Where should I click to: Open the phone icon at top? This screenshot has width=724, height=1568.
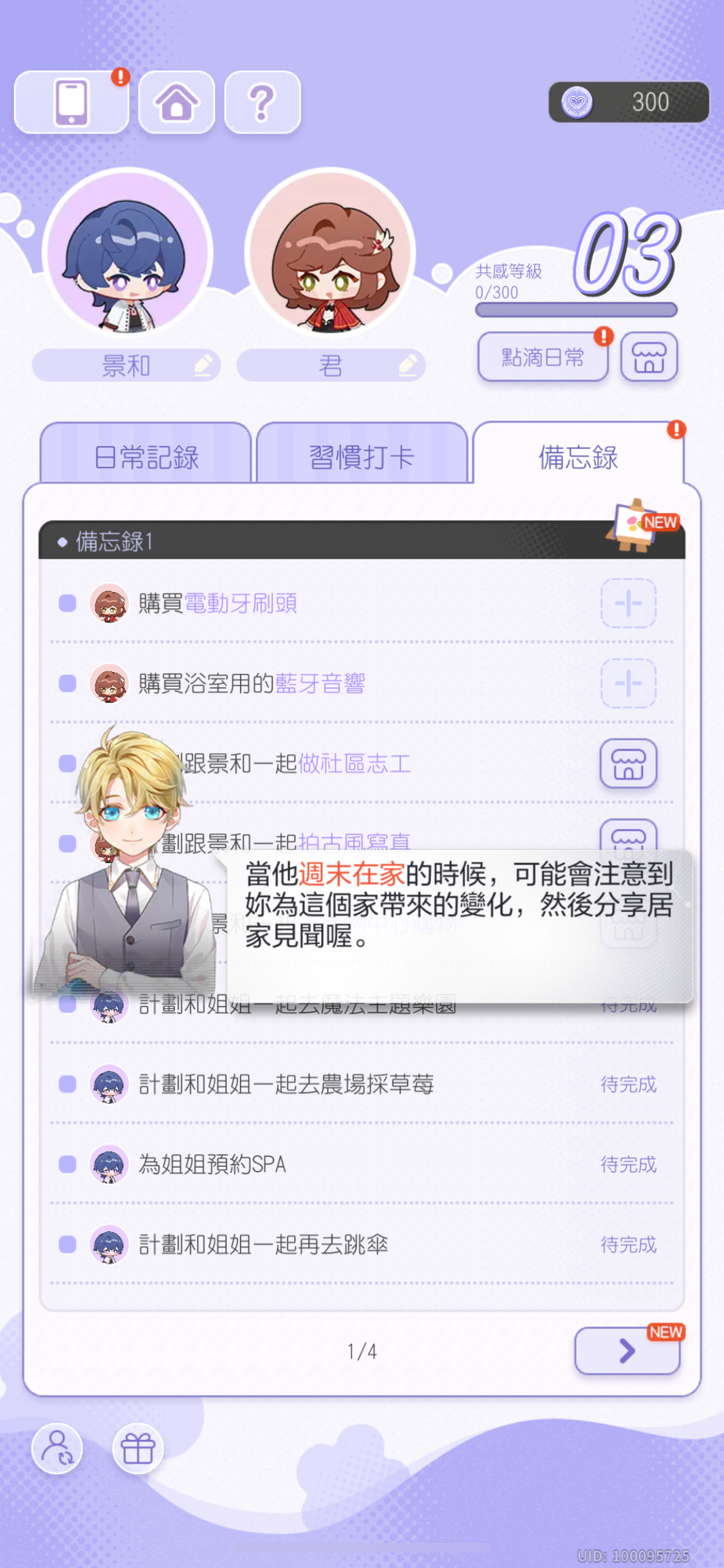click(71, 102)
